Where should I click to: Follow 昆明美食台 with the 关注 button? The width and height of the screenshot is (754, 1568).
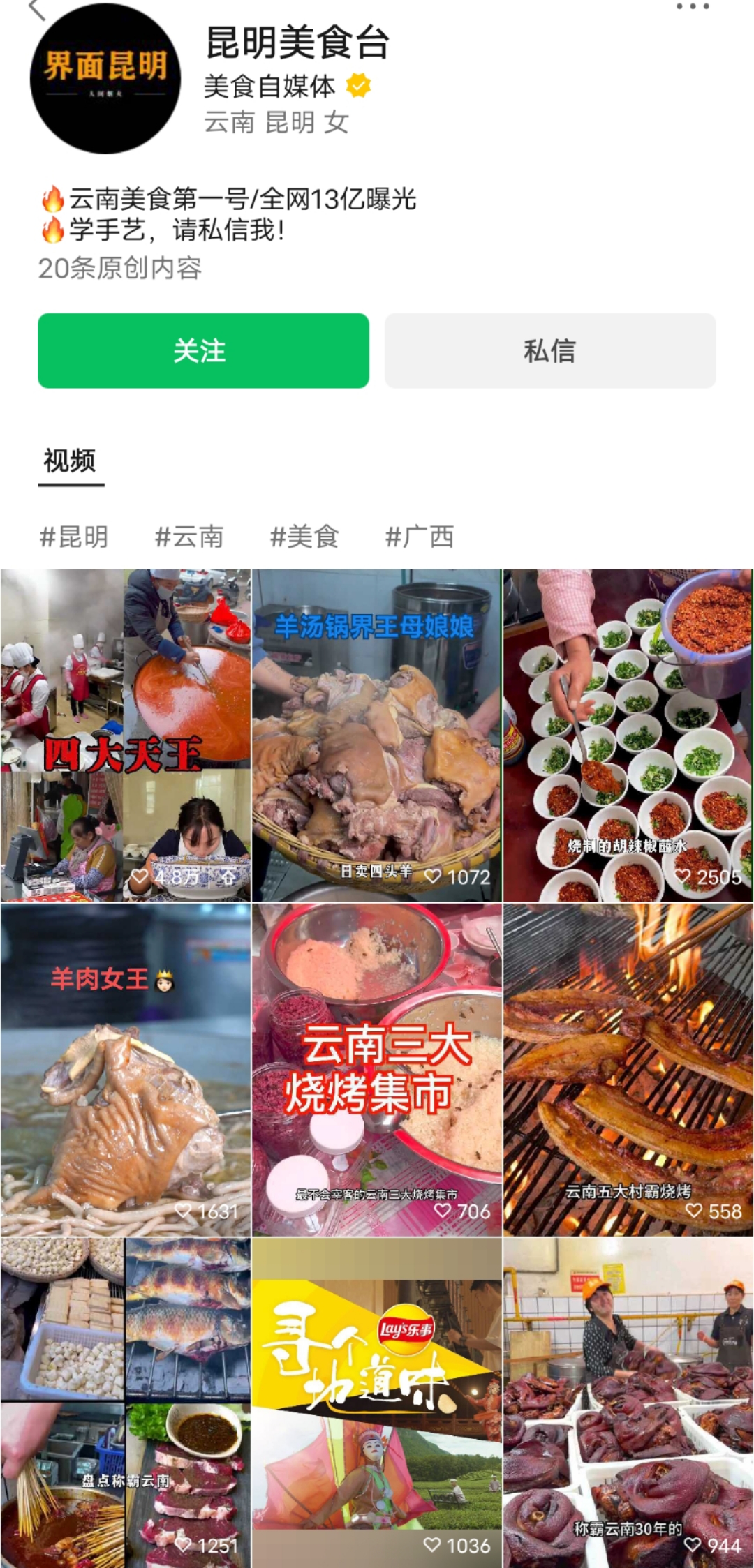tap(203, 350)
